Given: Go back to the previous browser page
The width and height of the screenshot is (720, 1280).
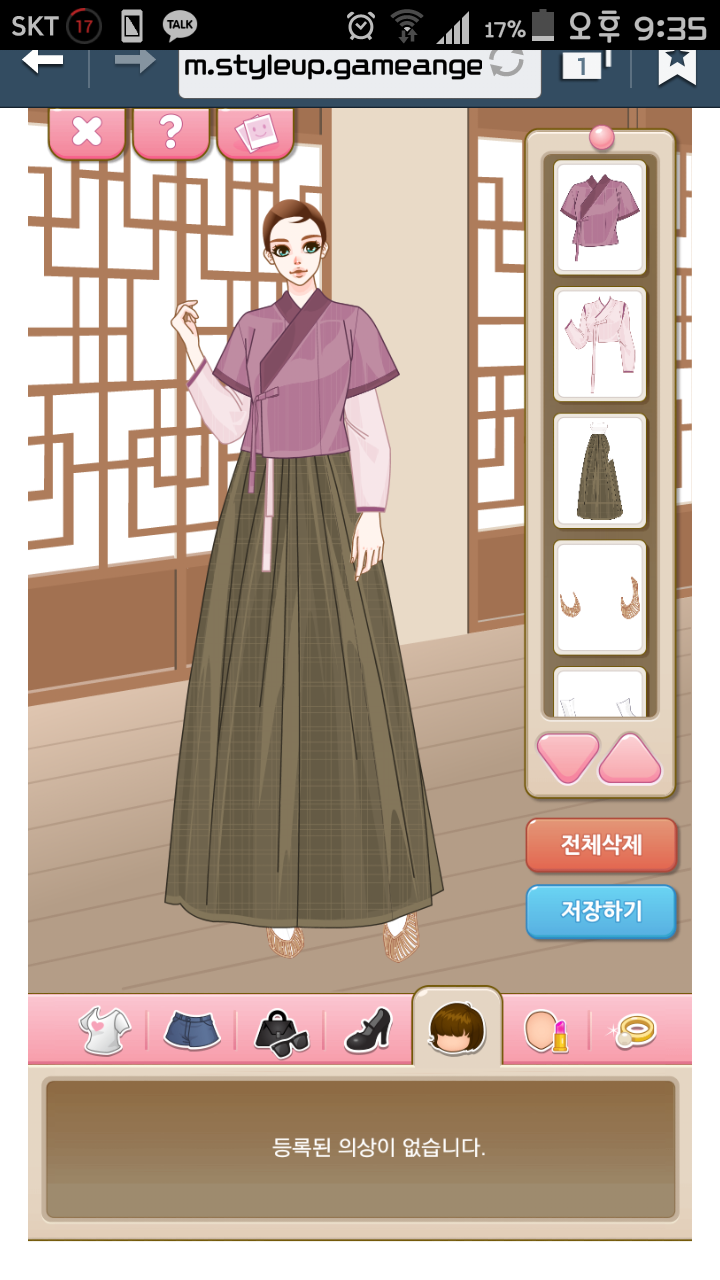Looking at the screenshot, I should [43, 61].
